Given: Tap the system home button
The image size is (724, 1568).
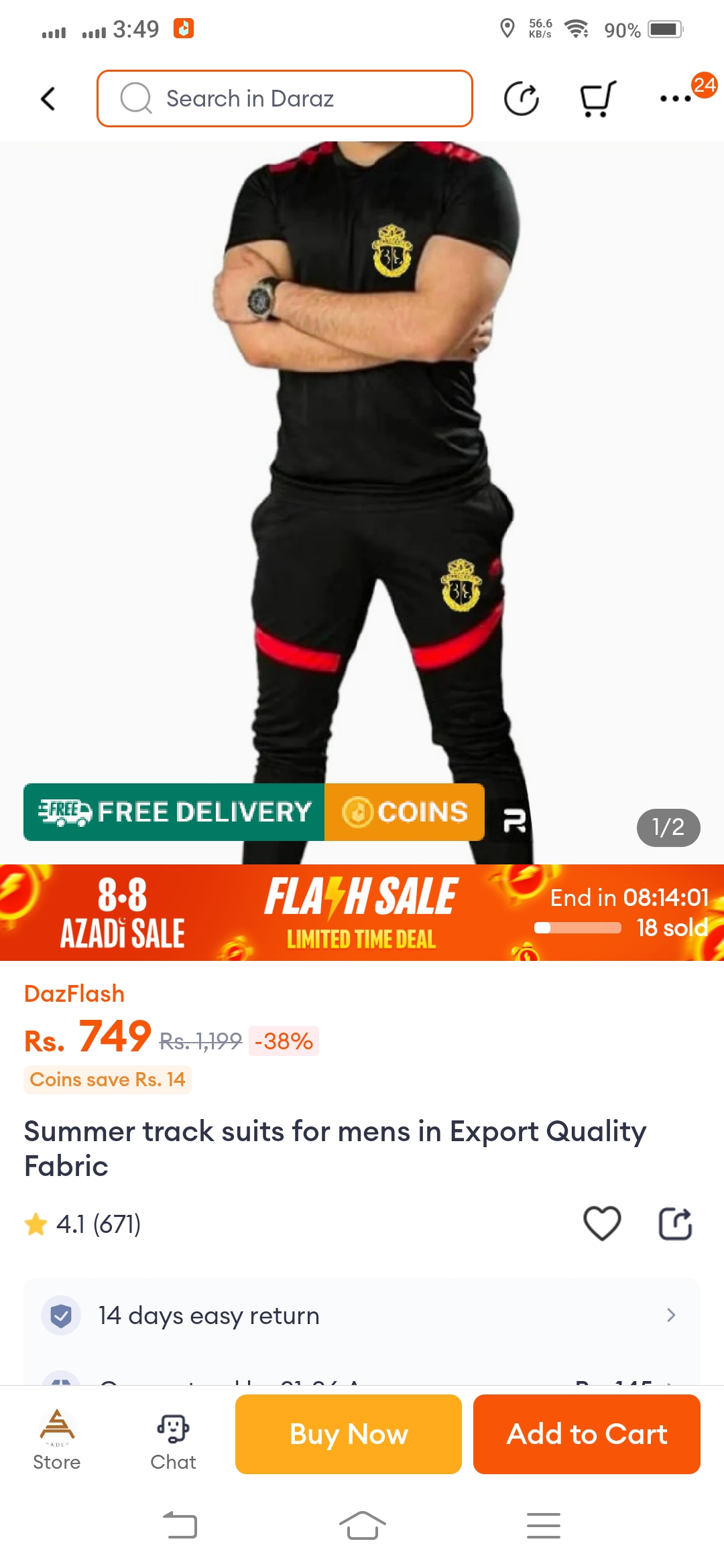Looking at the screenshot, I should point(362,1526).
